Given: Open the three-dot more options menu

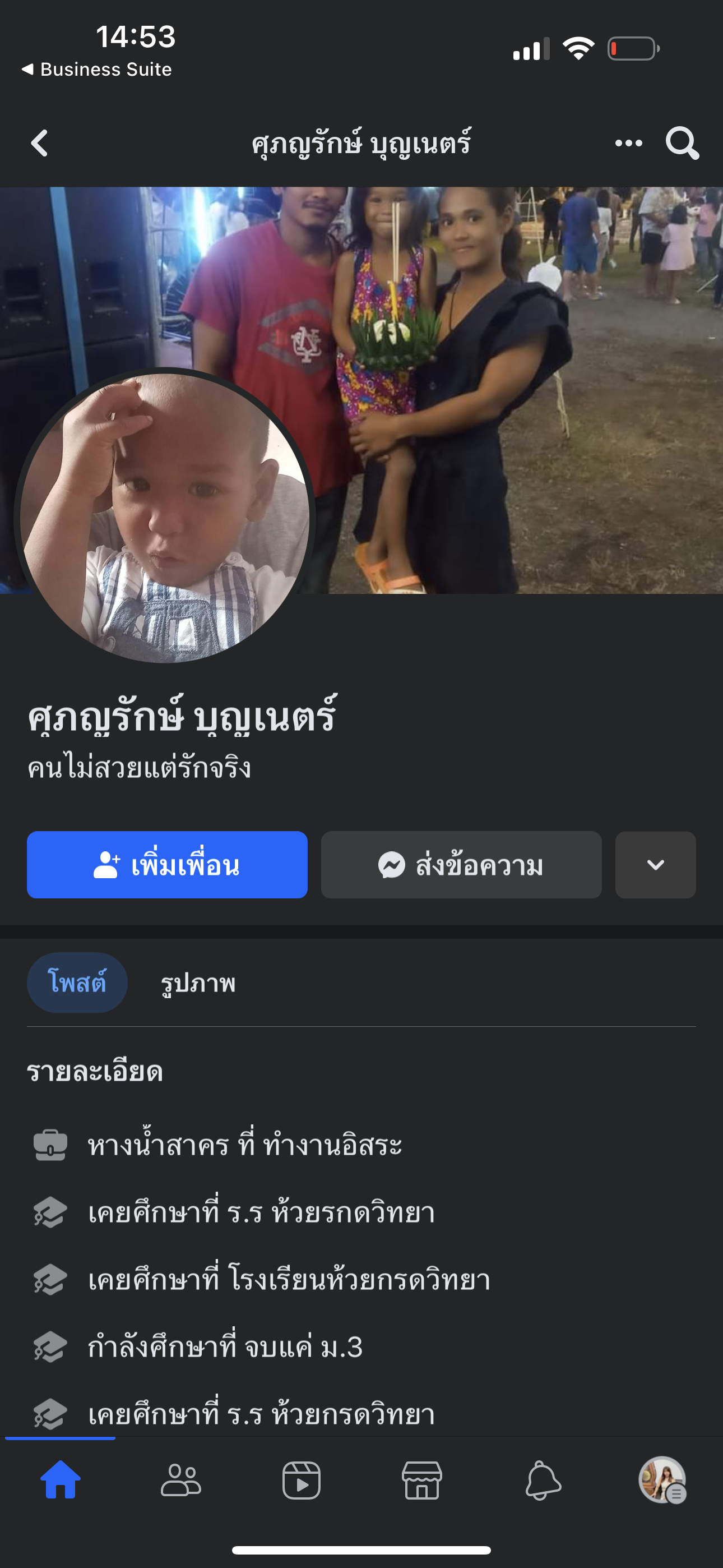Looking at the screenshot, I should point(628,144).
